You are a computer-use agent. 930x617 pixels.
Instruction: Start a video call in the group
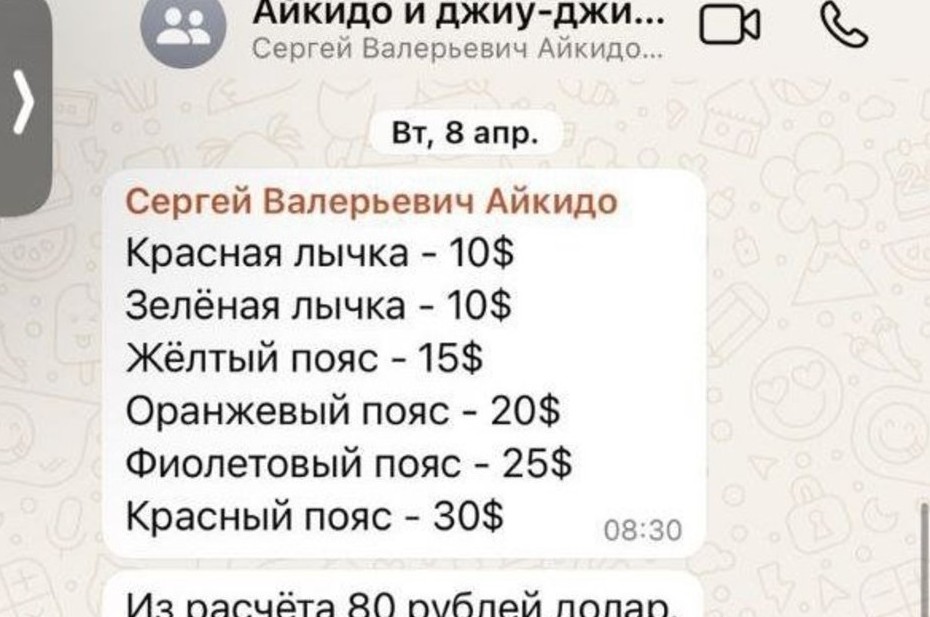(729, 25)
